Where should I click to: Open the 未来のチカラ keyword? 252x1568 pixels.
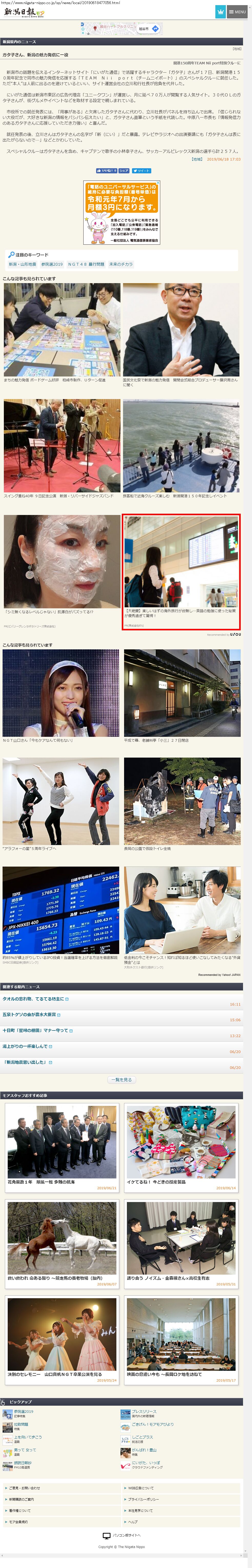[120, 264]
